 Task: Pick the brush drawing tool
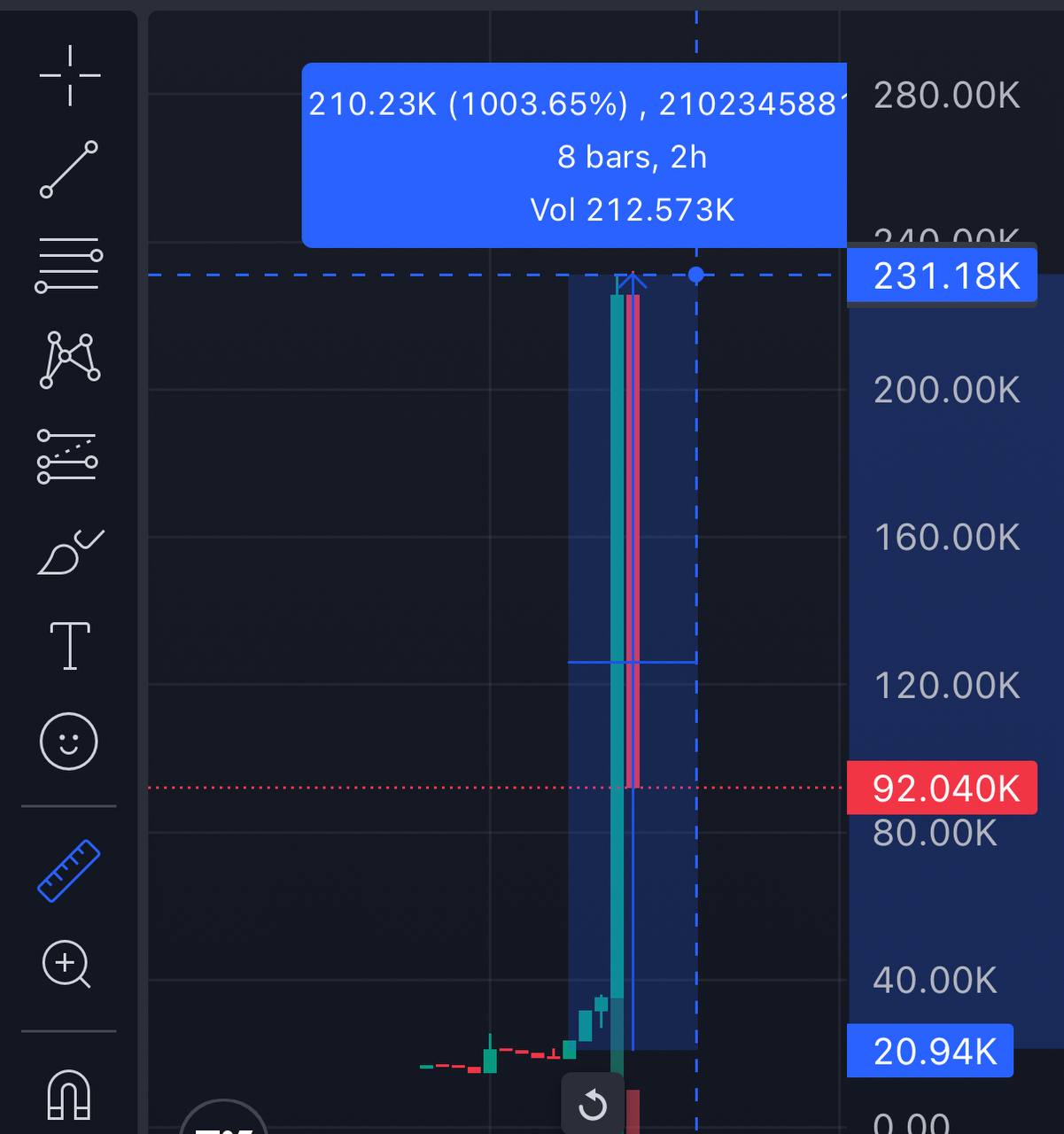point(70,552)
